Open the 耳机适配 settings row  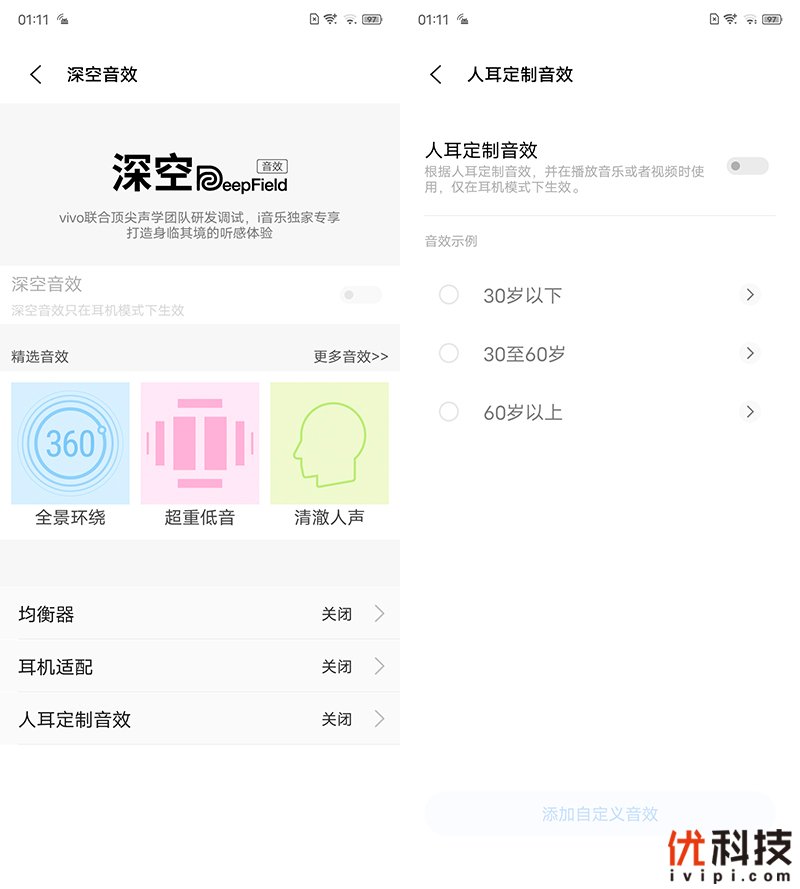click(200, 667)
